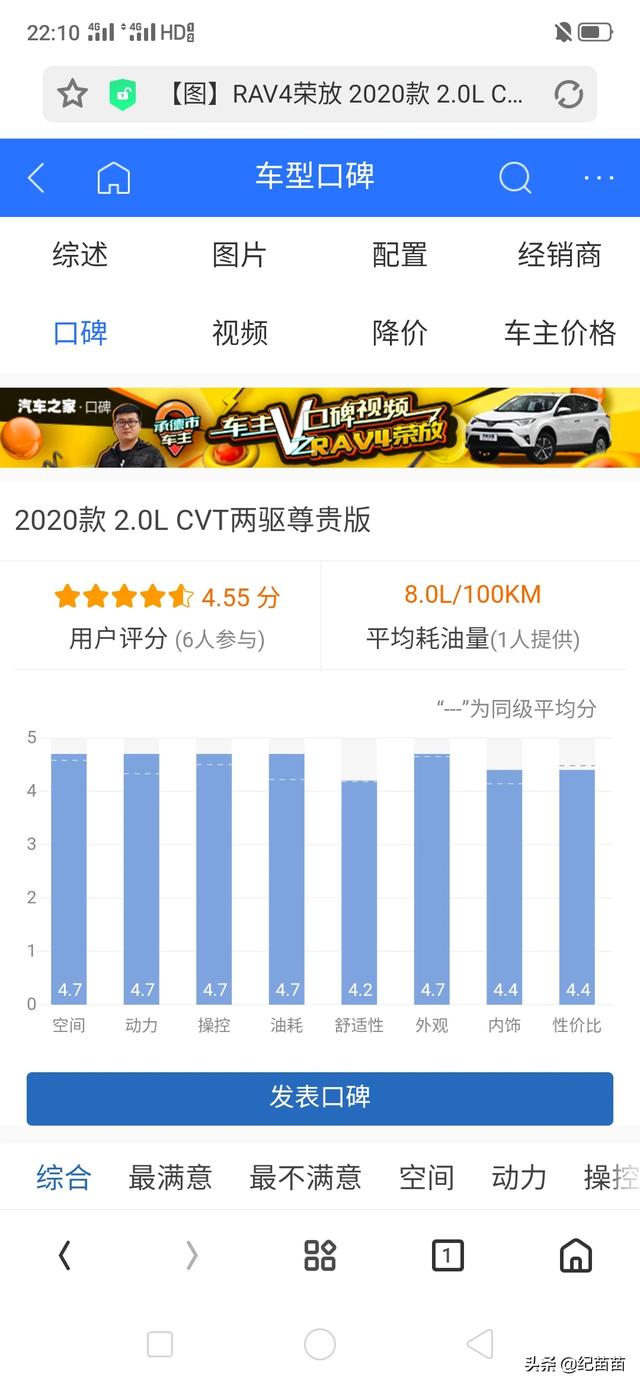Open the 车主口碑视频 RAV4荣放 banner
The height and width of the screenshot is (1387, 640).
tap(320, 428)
